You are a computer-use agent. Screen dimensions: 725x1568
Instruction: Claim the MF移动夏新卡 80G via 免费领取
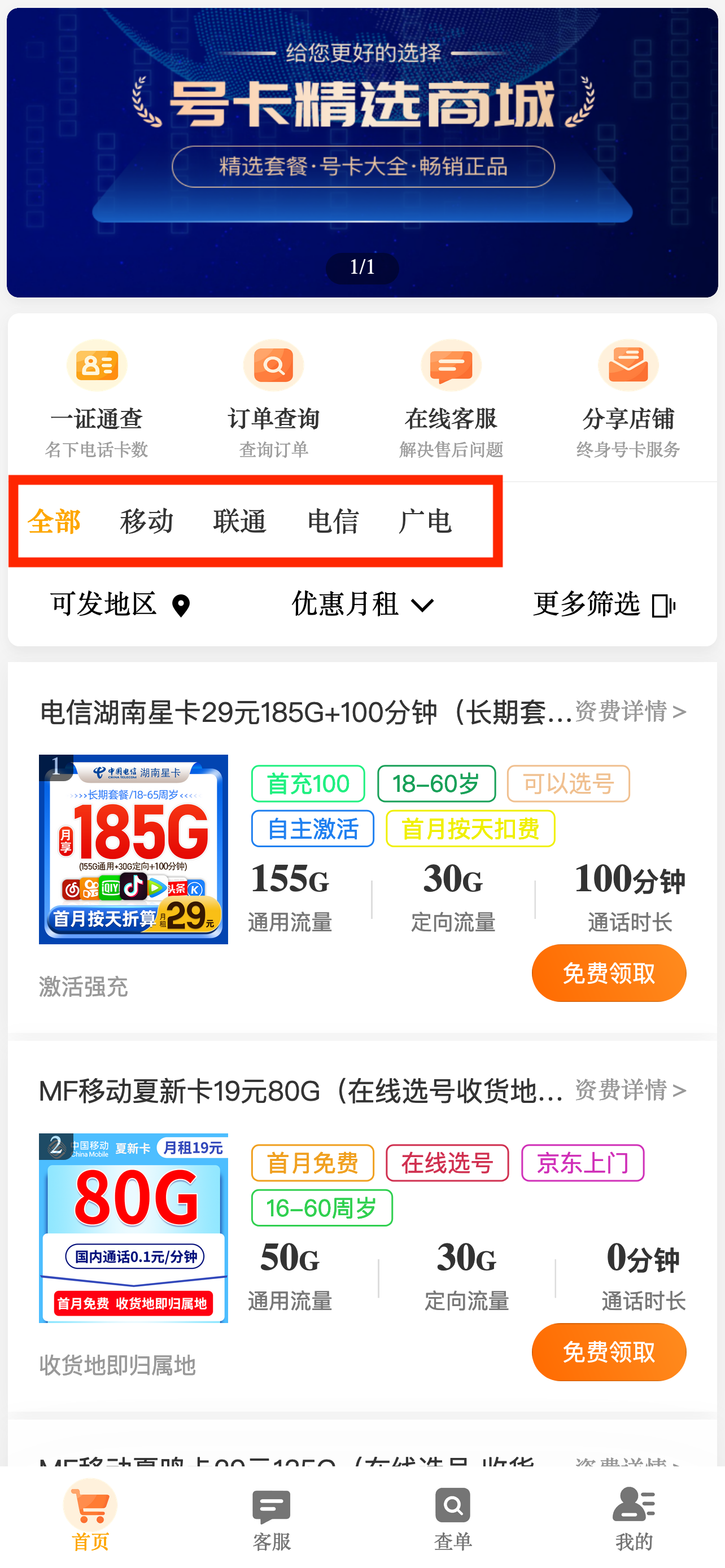click(x=609, y=1351)
